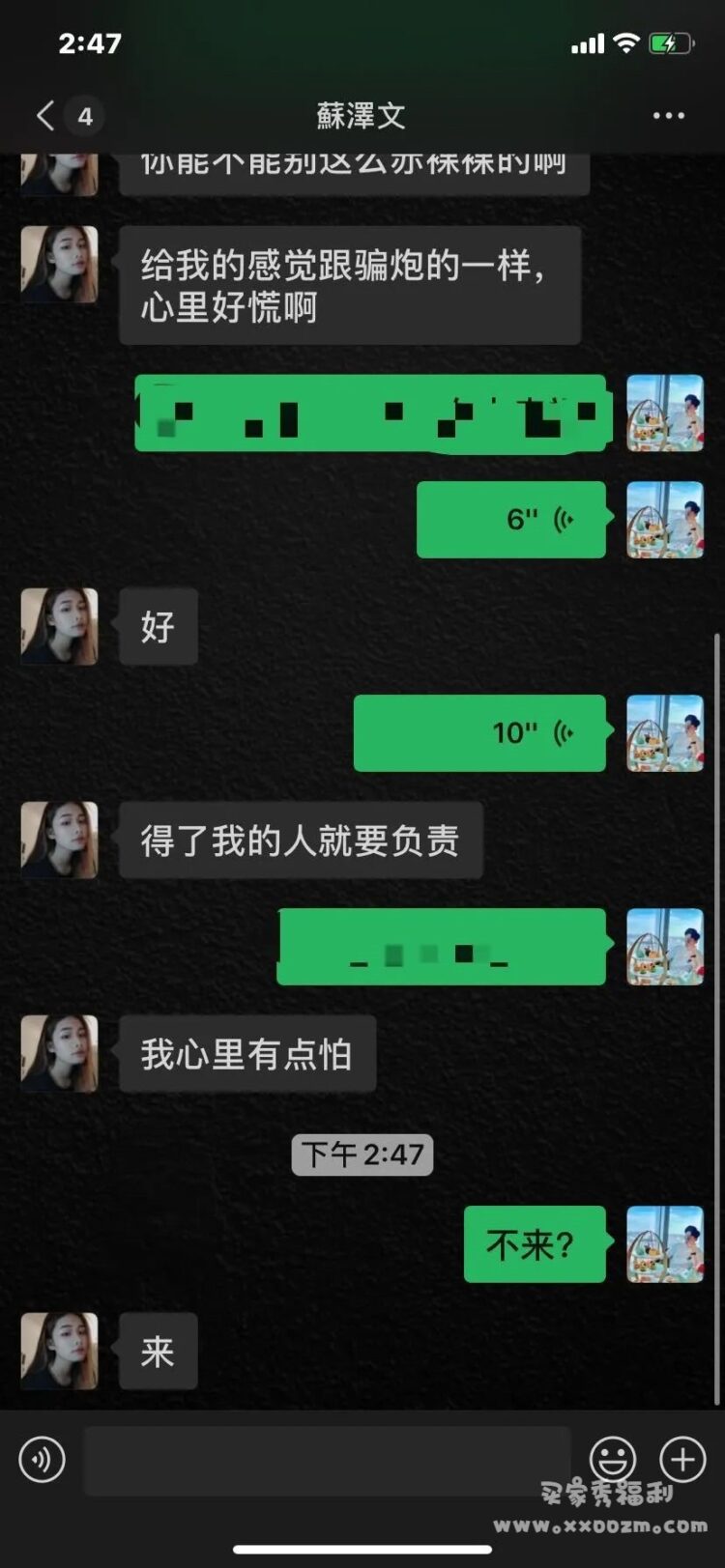Viewport: 725px width, 1568px height.
Task: Focus the message text field
Action: [327, 1460]
